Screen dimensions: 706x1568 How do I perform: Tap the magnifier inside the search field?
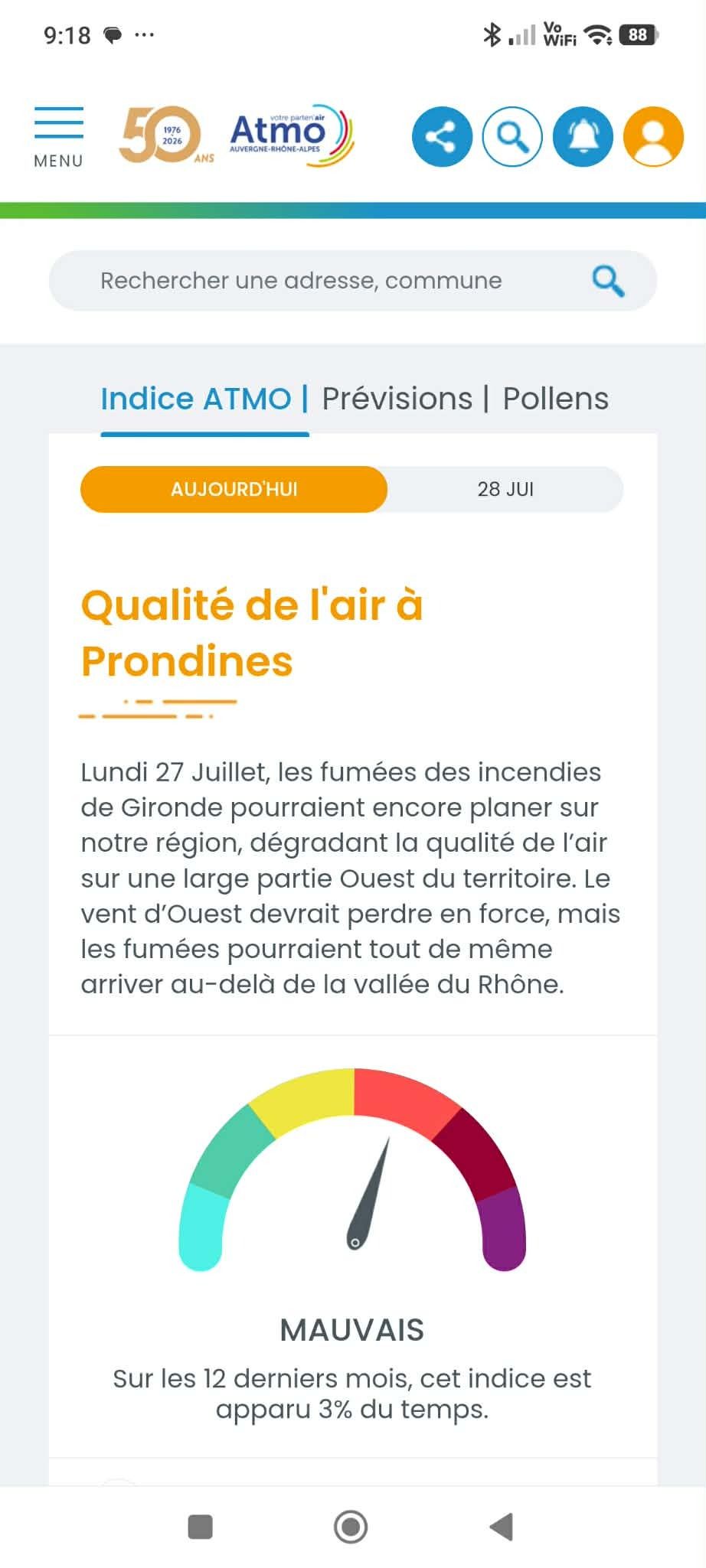click(x=608, y=281)
